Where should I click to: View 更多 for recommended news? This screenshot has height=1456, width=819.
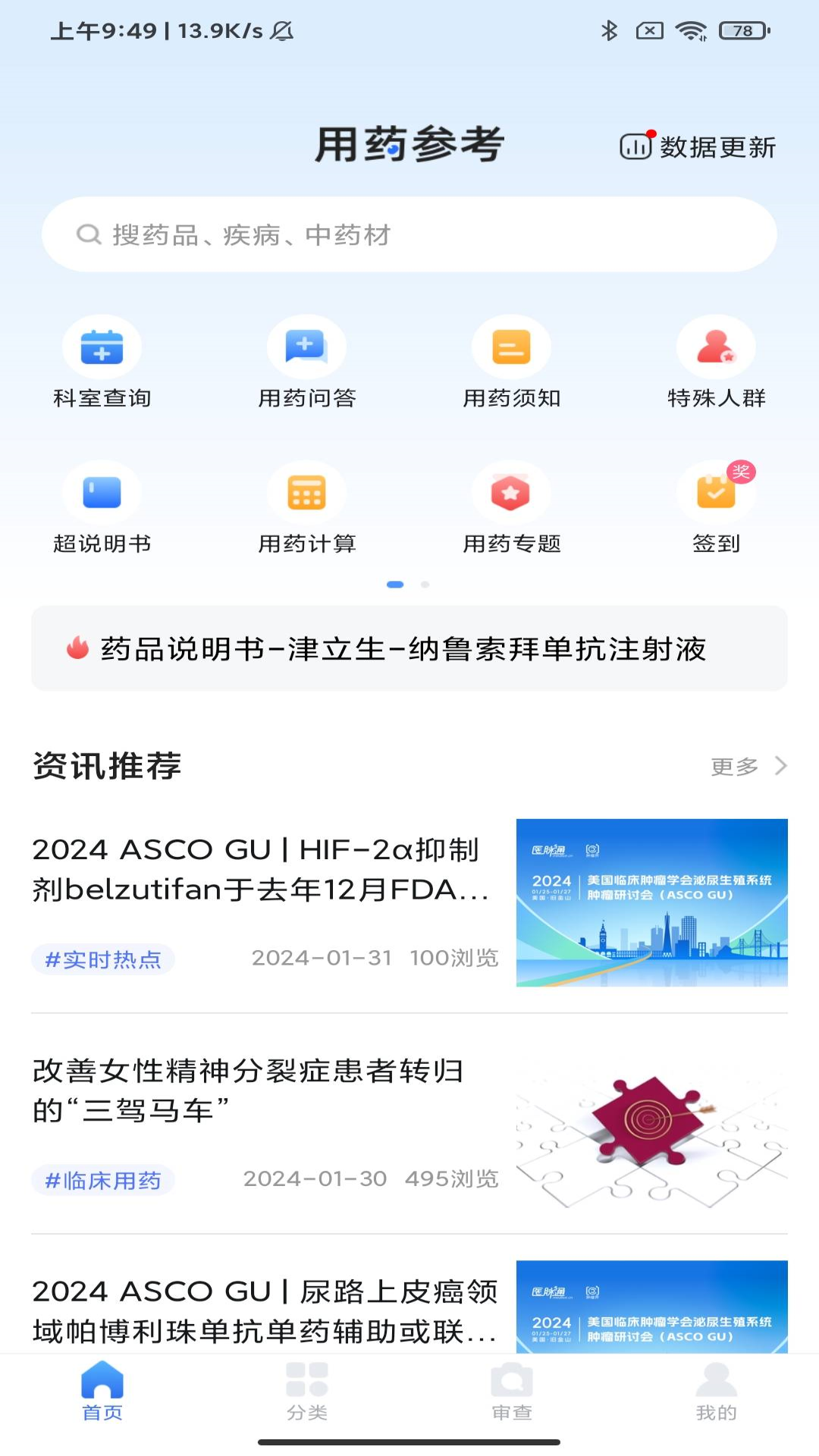[x=747, y=767]
